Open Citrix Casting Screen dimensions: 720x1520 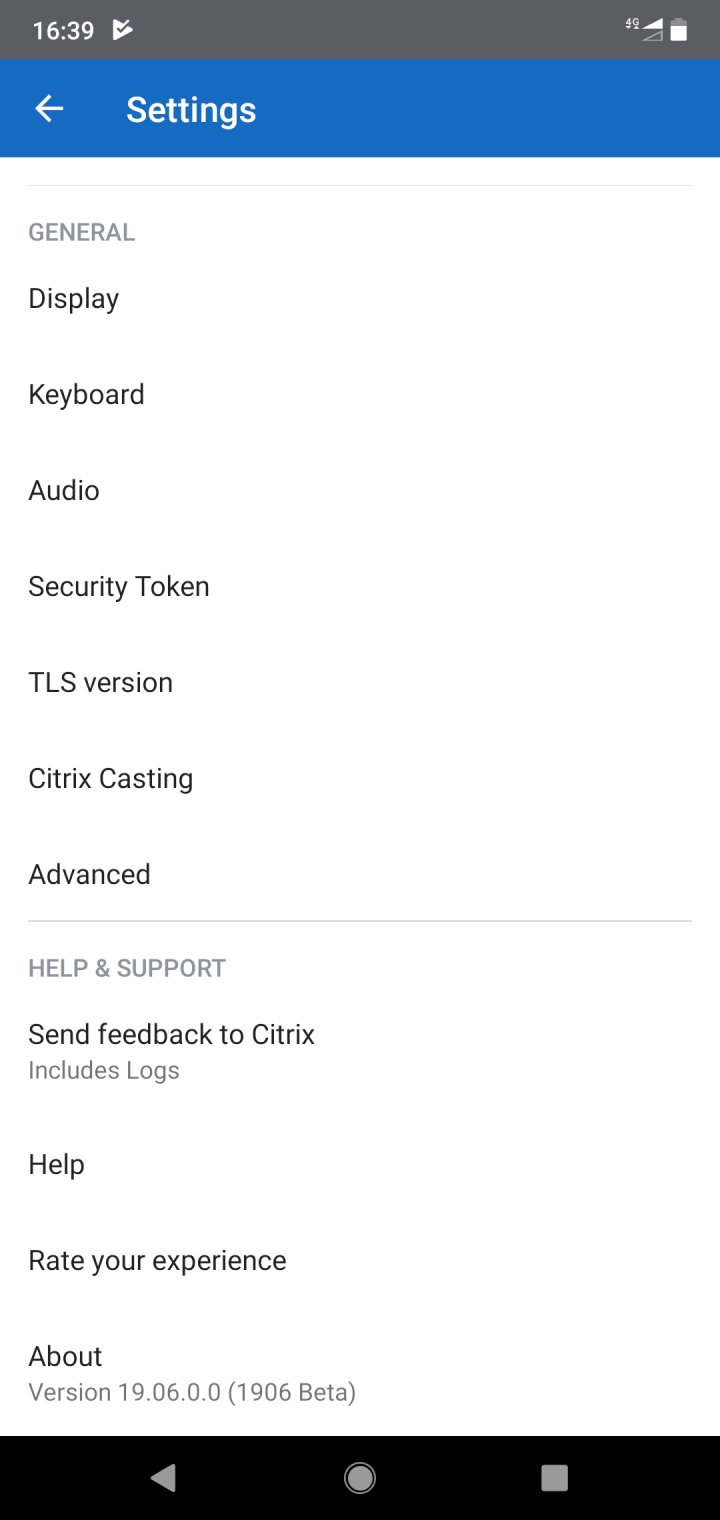coord(111,779)
